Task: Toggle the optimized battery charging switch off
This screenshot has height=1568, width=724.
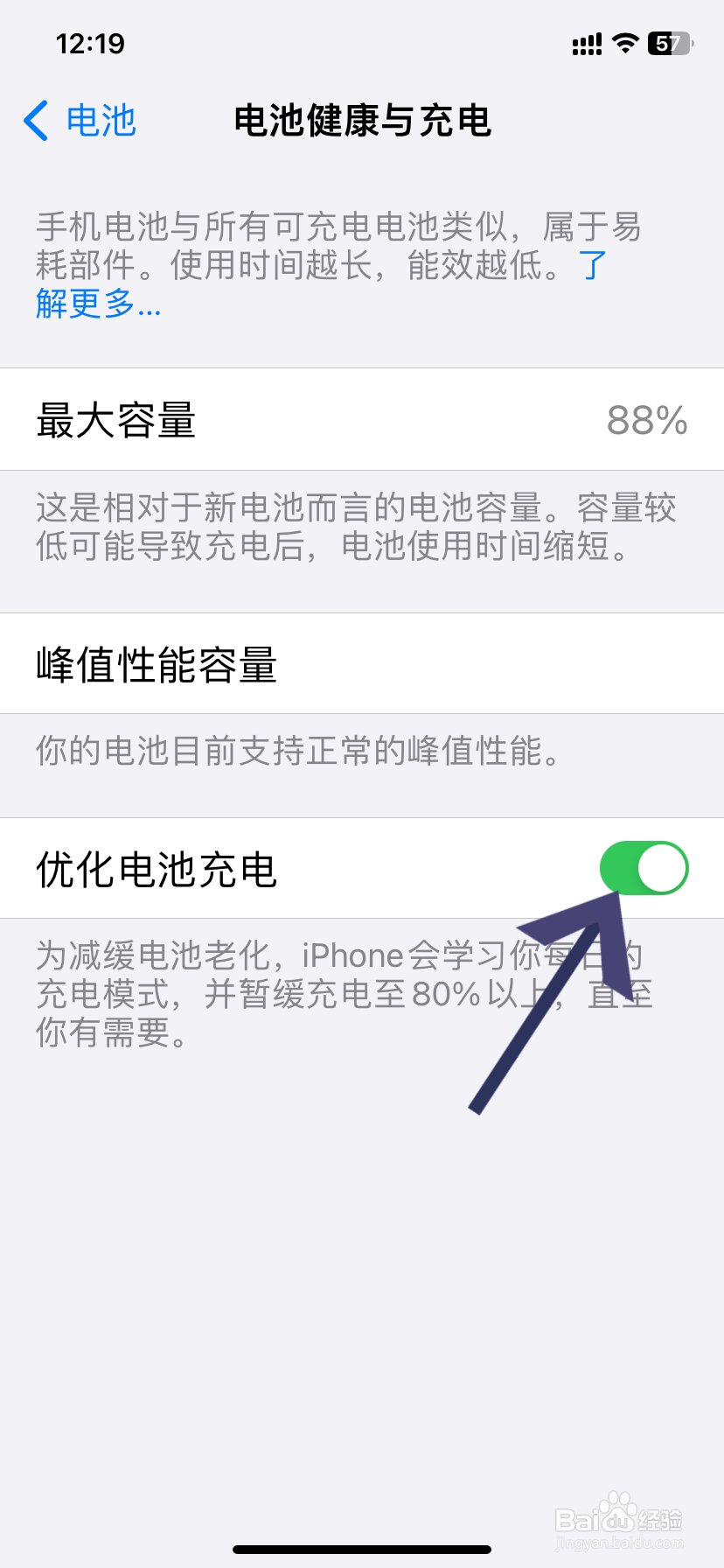Action: click(644, 868)
